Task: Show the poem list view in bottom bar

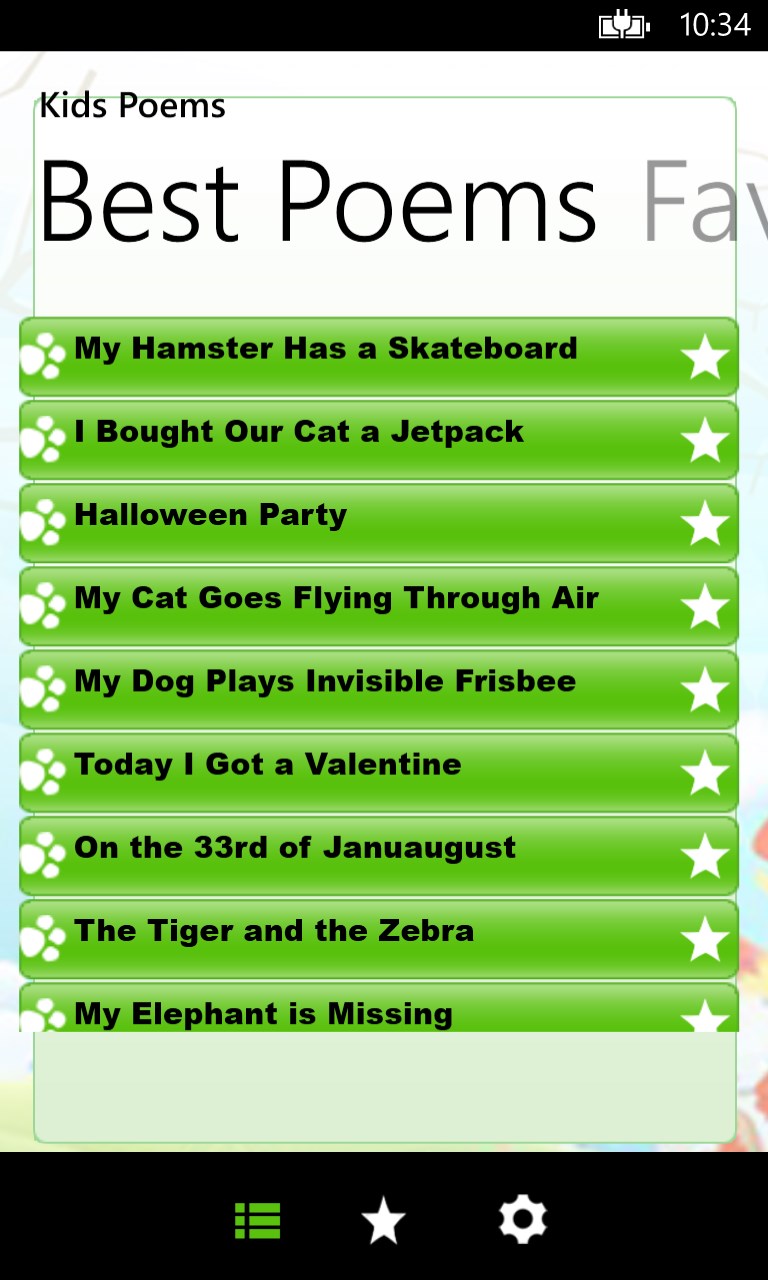Action: (257, 1221)
